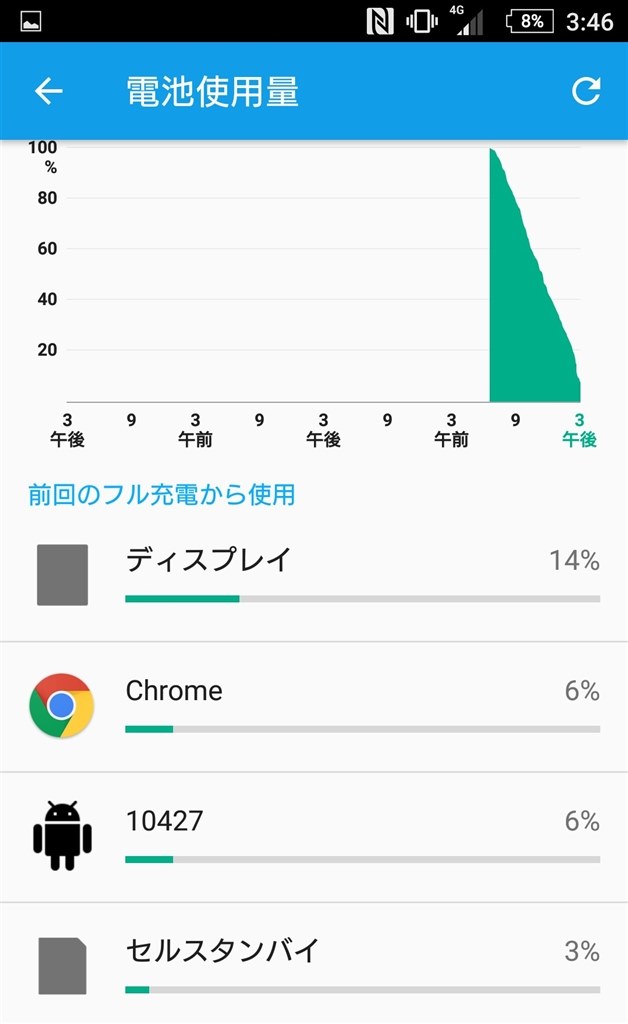Open ディスプレイ battery usage details
Image resolution: width=628 pixels, height=1024 pixels.
tap(314, 575)
